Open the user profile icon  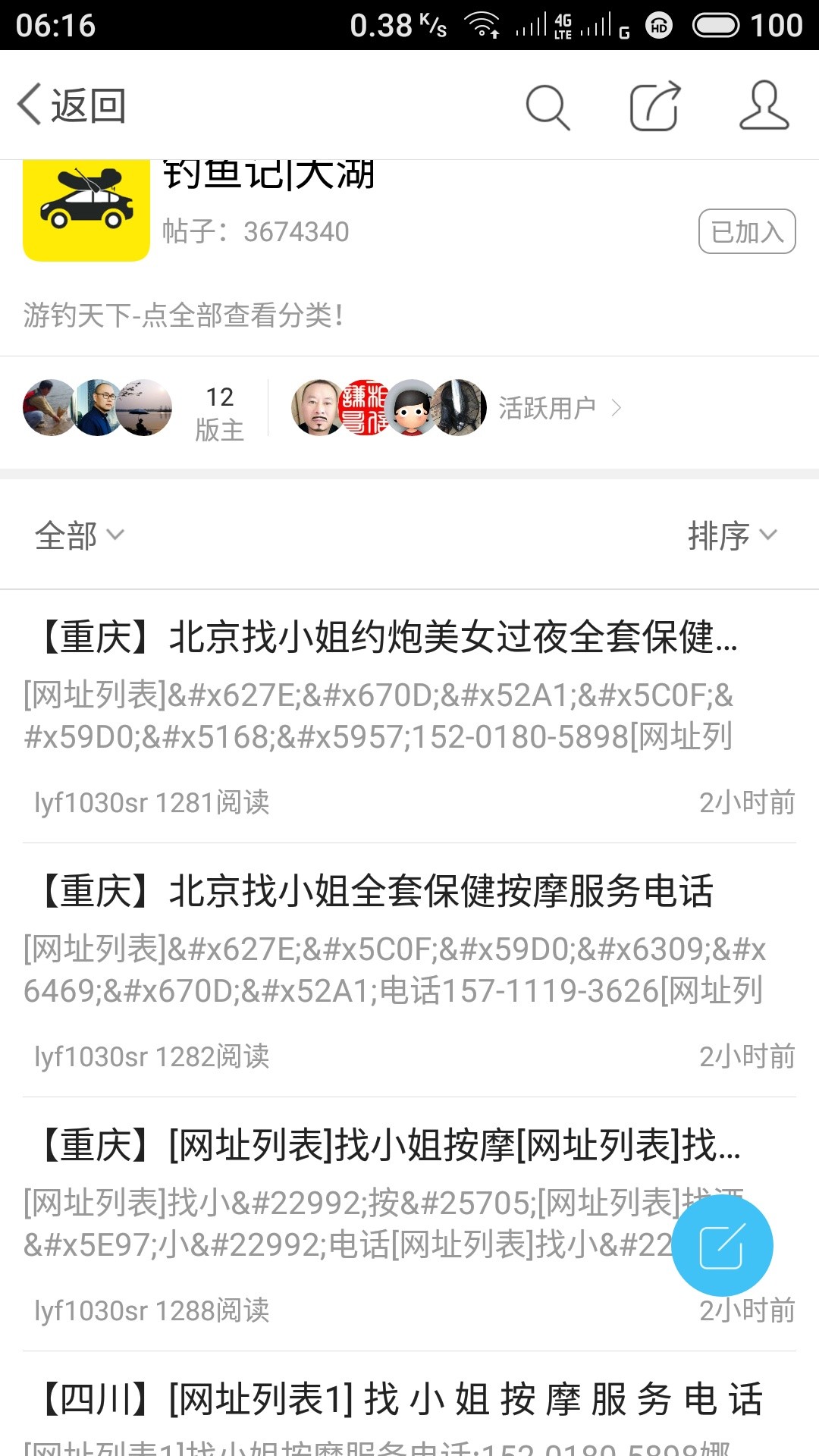(764, 106)
